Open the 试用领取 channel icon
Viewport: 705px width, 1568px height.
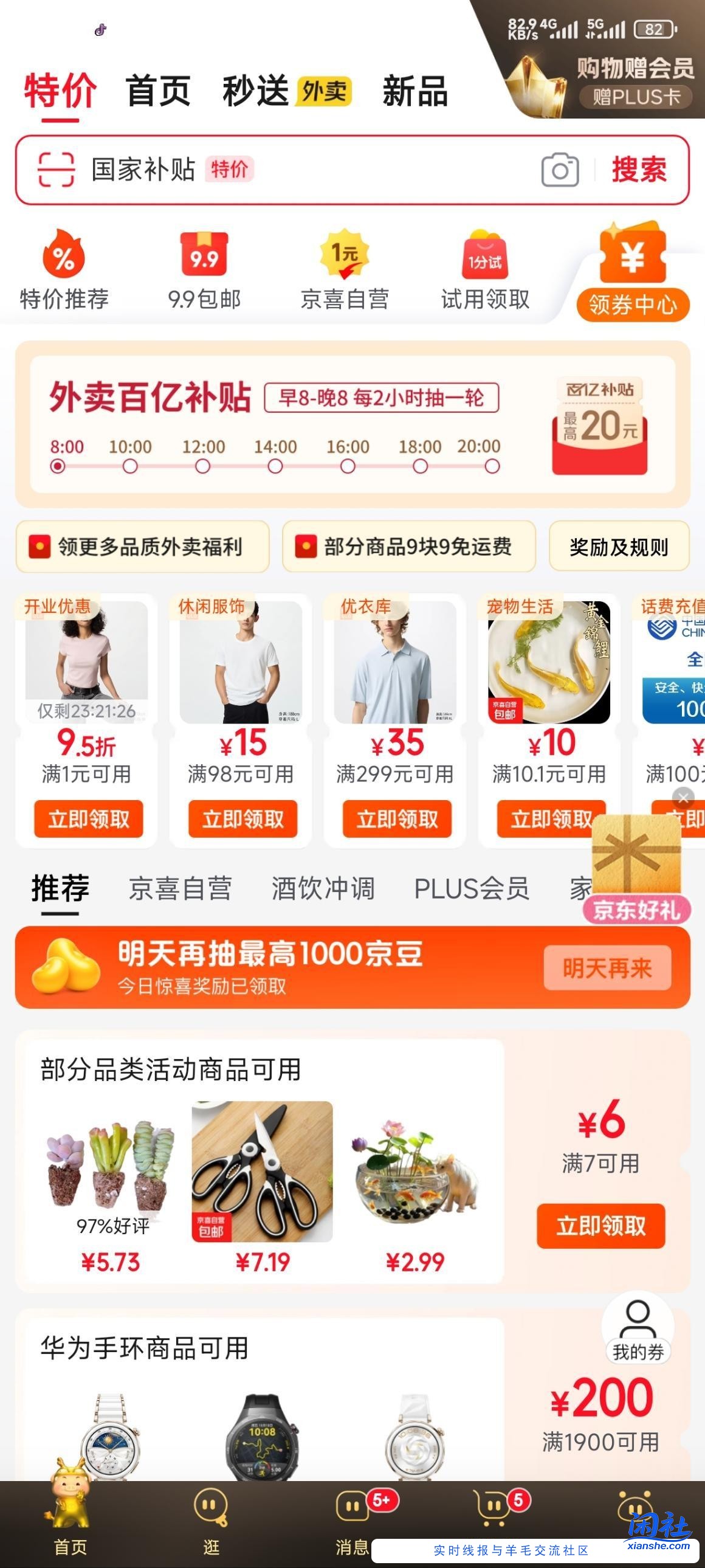(x=485, y=258)
